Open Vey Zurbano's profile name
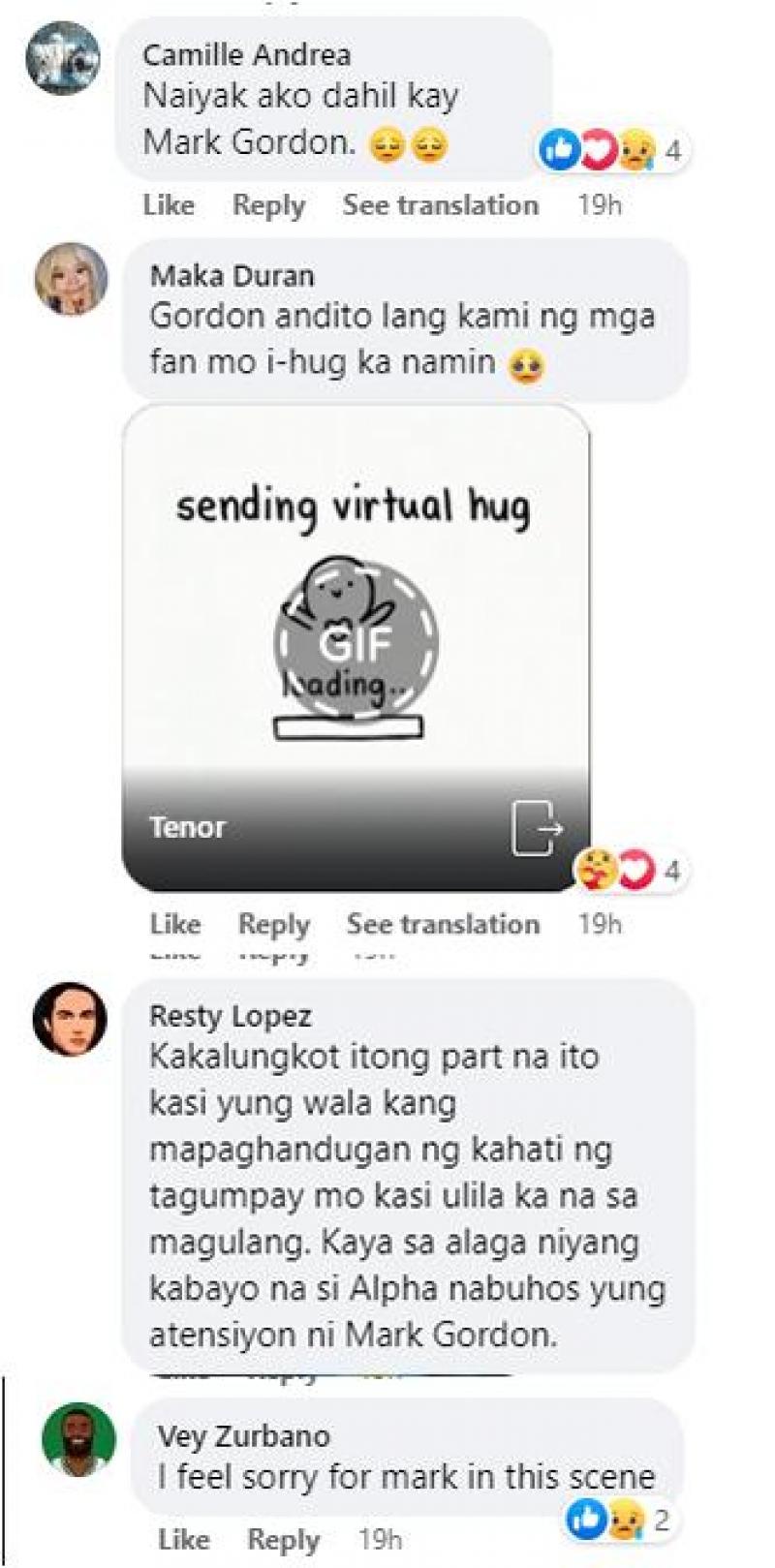This screenshot has height=1568, width=775. pos(244,1435)
